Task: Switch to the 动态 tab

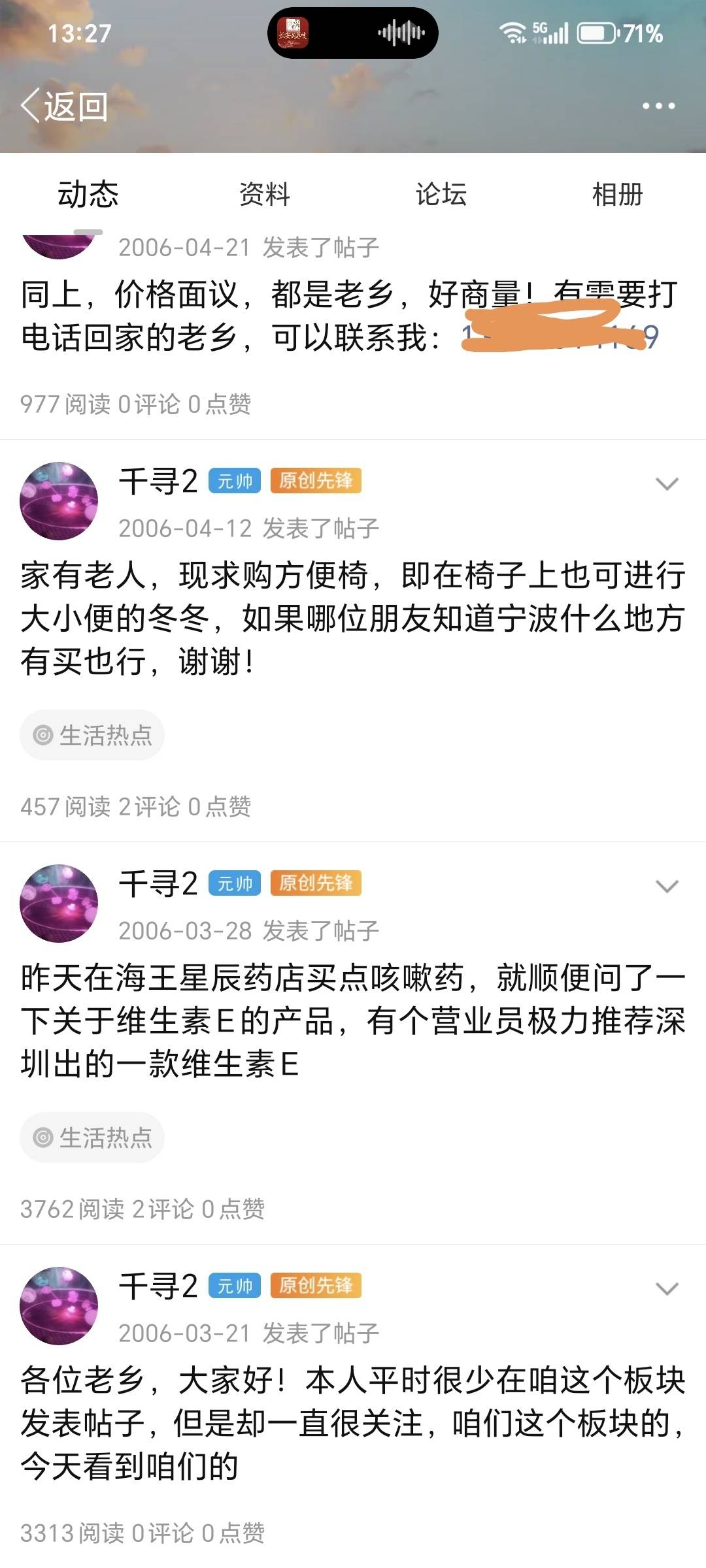Action: coord(88,194)
